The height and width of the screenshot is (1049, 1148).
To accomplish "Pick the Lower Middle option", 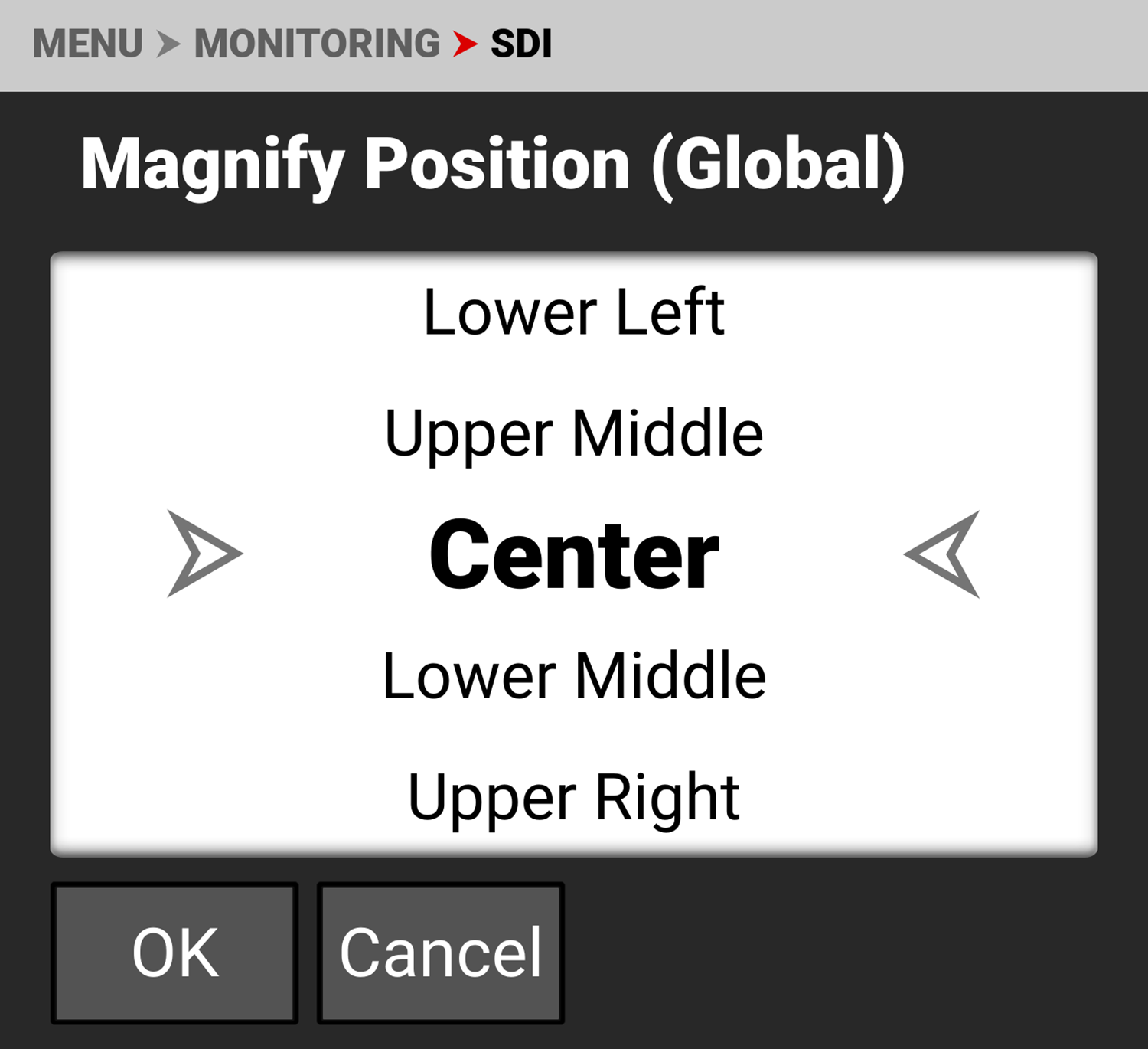I will 574,676.
